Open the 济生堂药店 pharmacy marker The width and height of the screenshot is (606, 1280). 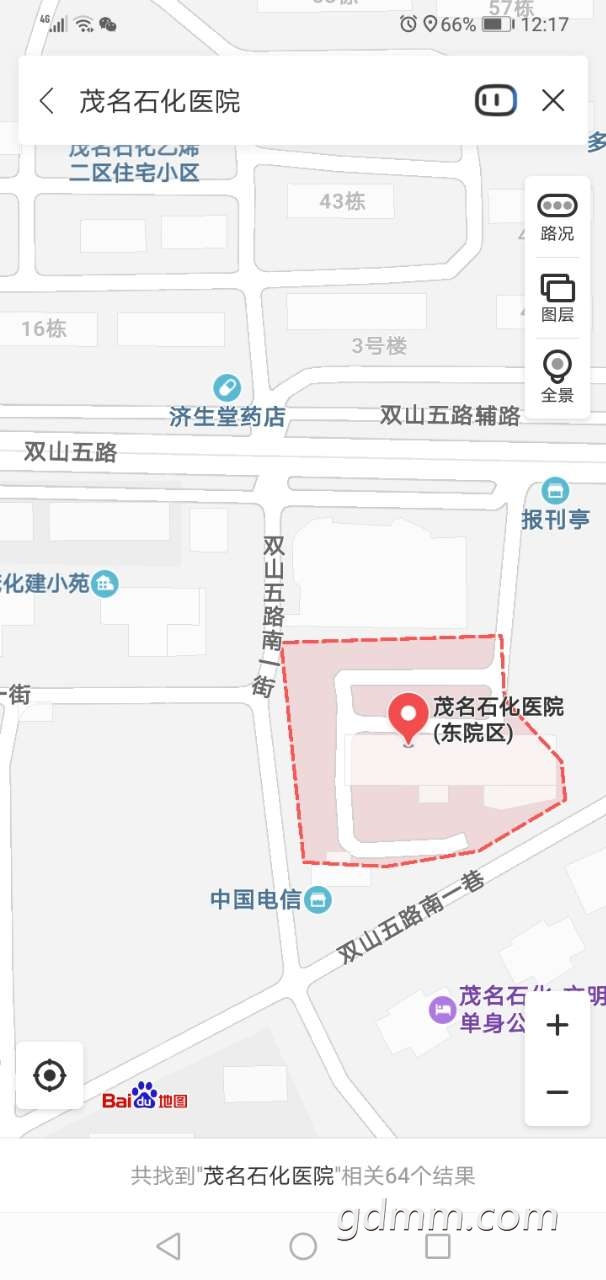[227, 388]
